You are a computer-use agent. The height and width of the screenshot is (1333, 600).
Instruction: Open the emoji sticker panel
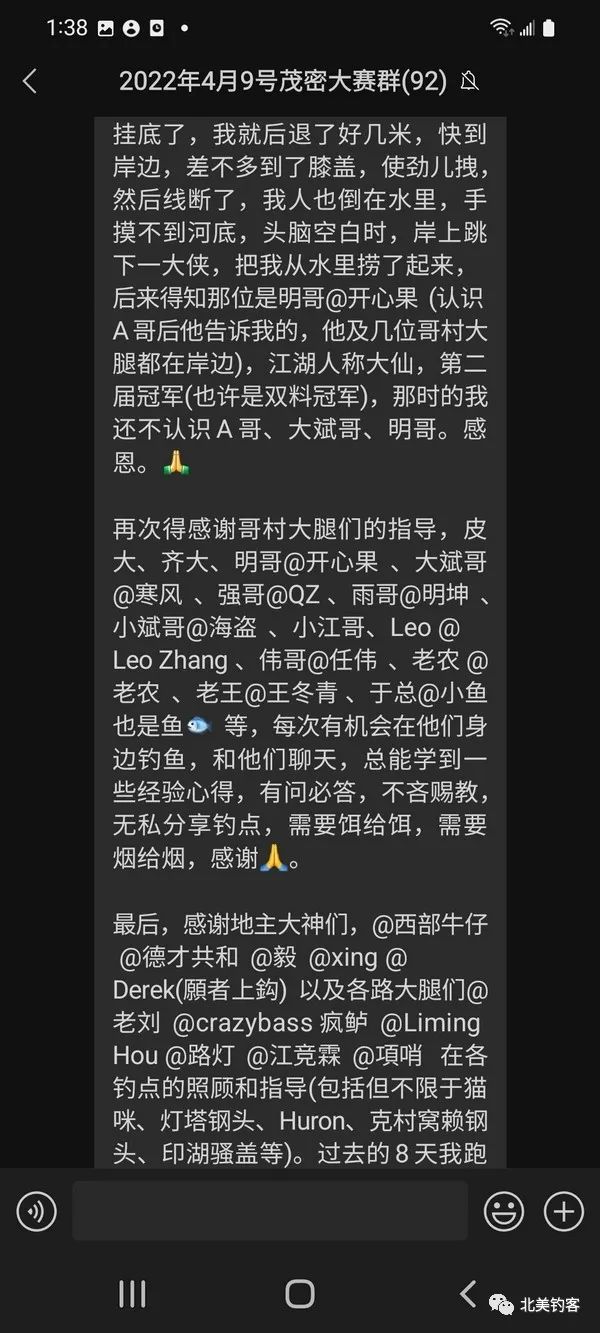(x=504, y=1212)
